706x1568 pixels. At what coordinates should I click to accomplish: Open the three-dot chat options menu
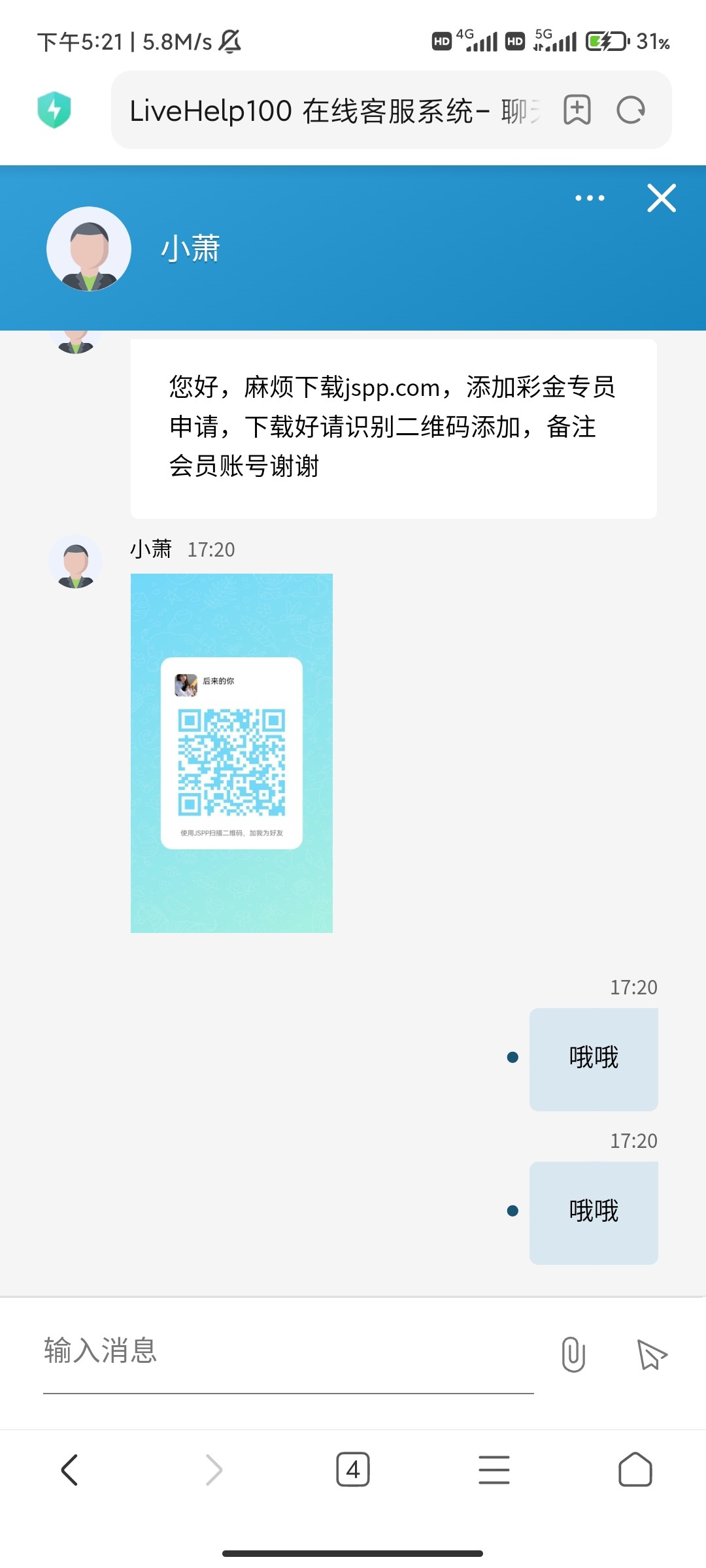pyautogui.click(x=590, y=198)
